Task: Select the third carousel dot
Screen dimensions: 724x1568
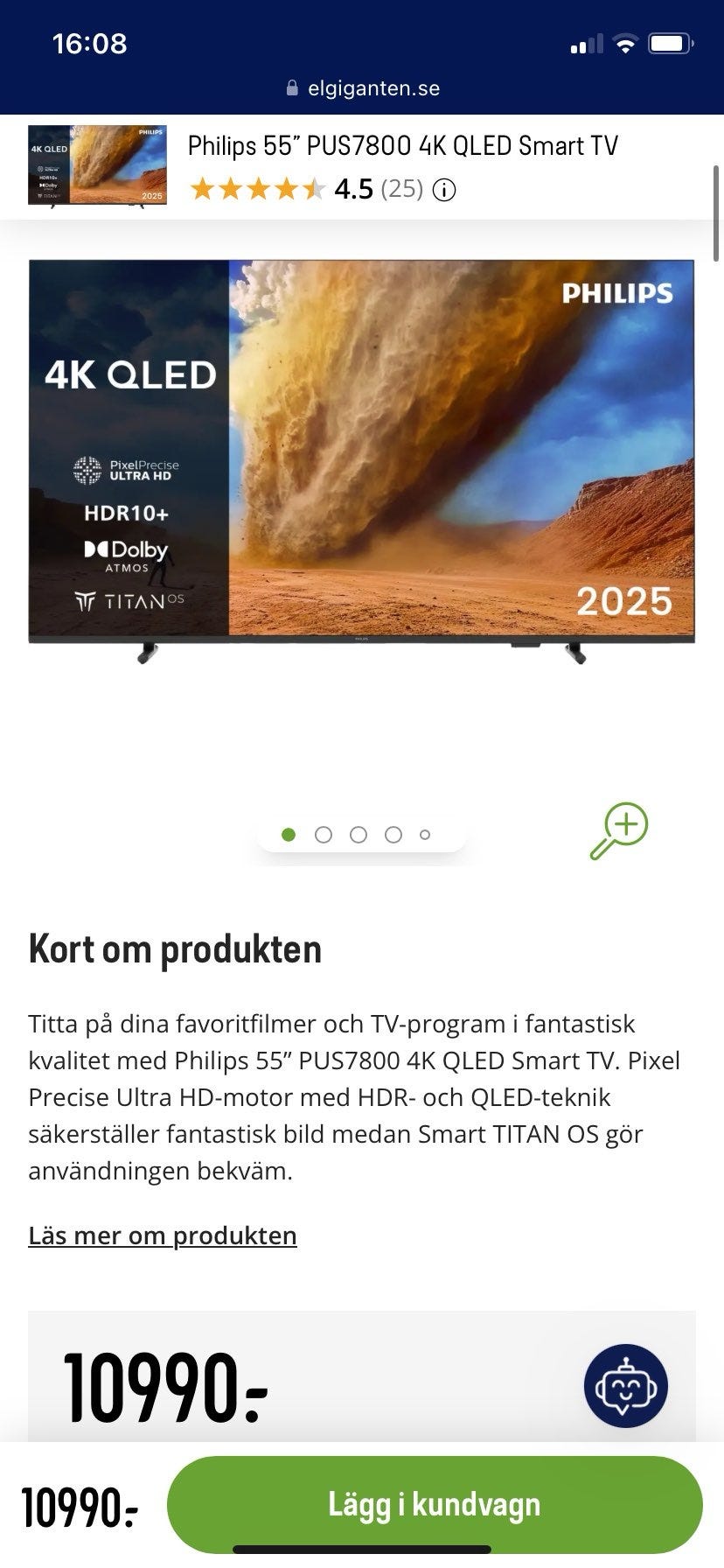Action: pos(358,834)
